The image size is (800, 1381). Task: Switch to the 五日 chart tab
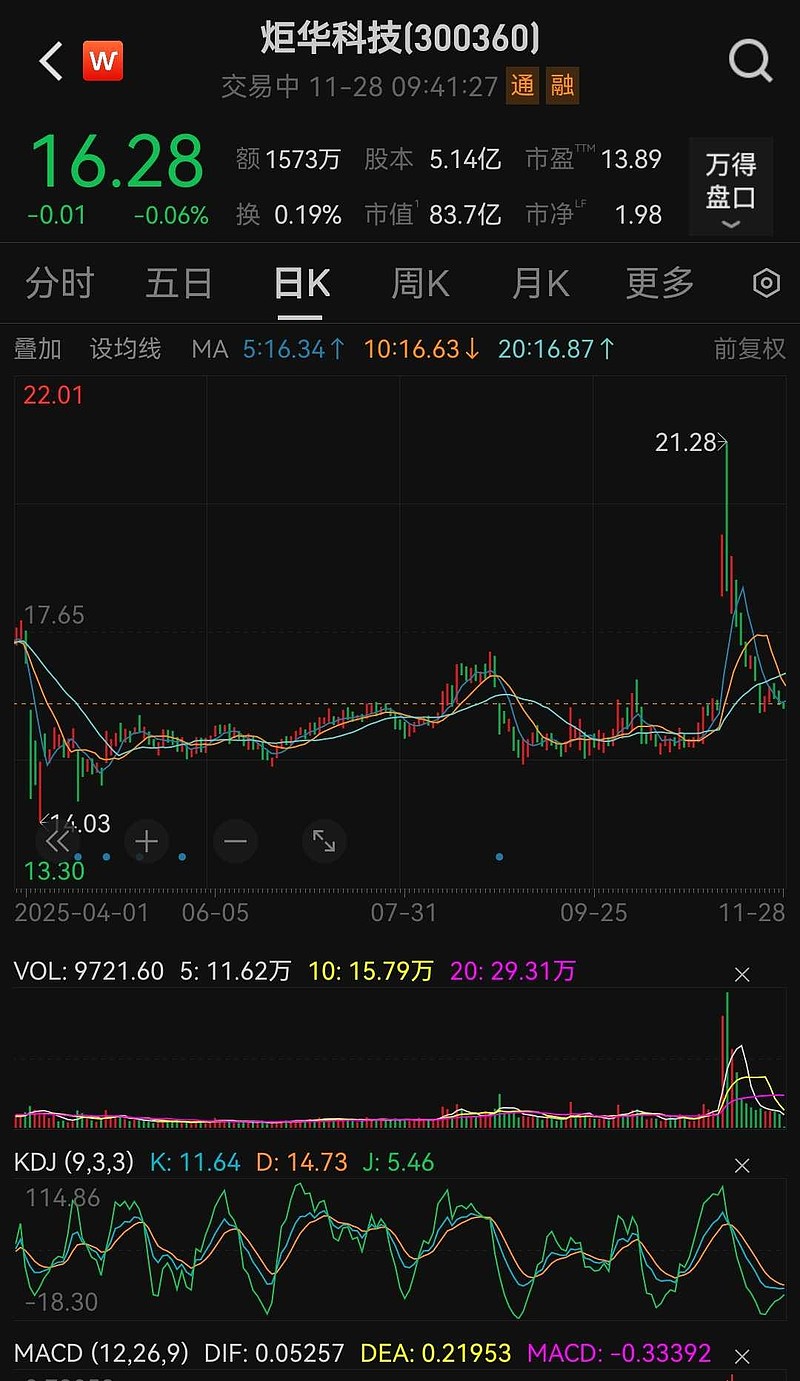179,284
